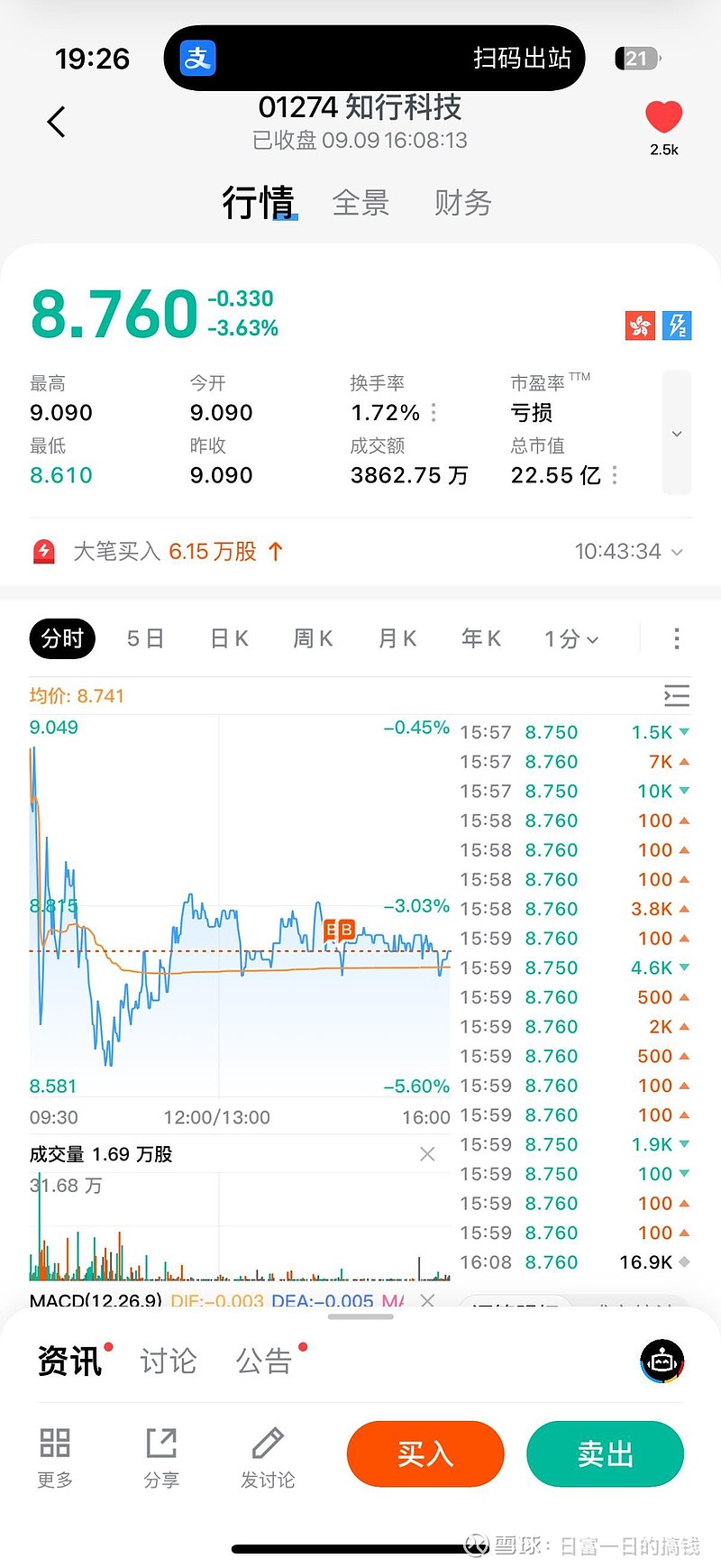Tap 卖出 to sell the stock

tap(605, 1453)
